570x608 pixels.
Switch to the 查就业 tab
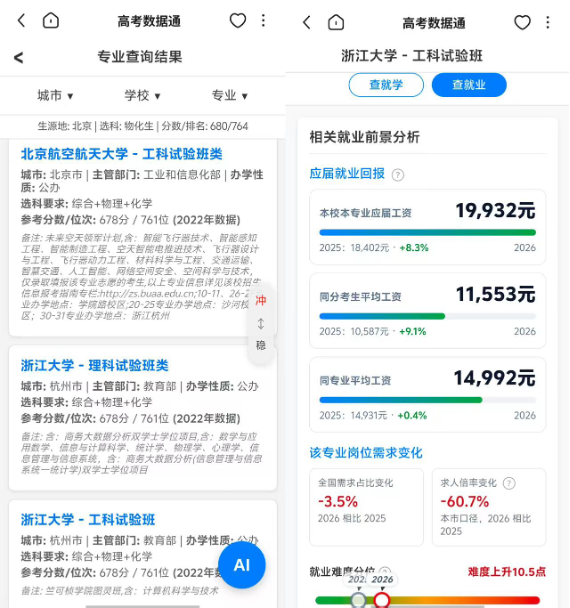469,85
